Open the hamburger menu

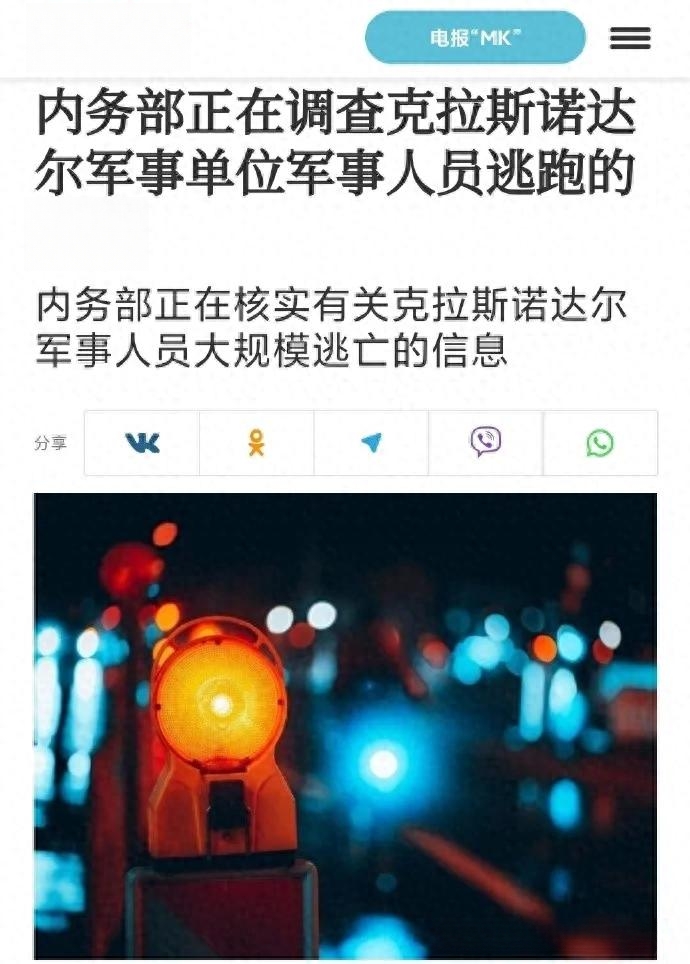click(630, 38)
